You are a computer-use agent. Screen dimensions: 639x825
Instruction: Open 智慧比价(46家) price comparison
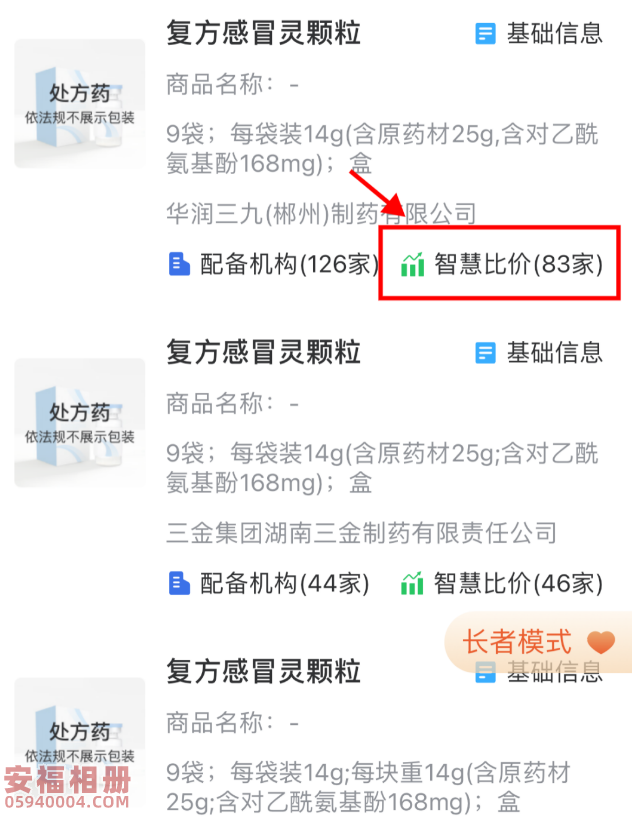tap(502, 582)
